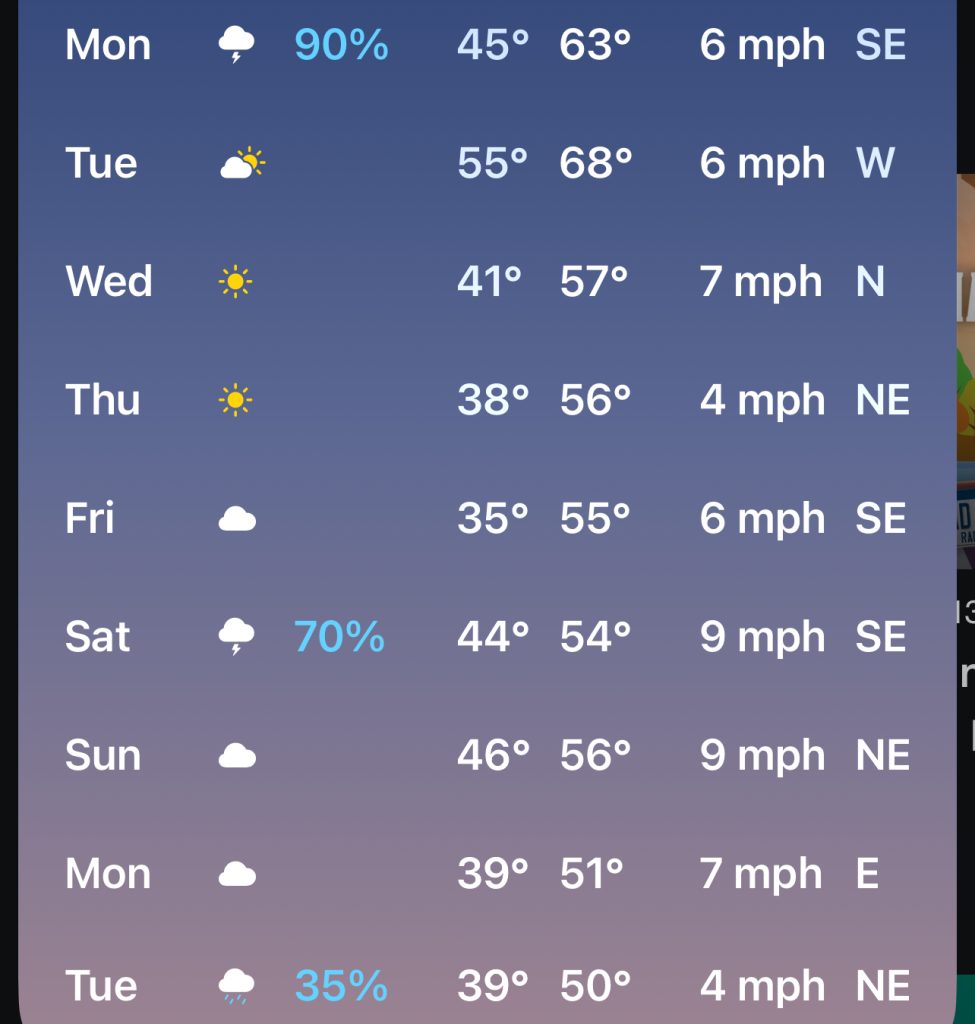The width and height of the screenshot is (975, 1024).
Task: Open the partially visible article image behind the forecast
Action: pyautogui.click(x=966, y=370)
